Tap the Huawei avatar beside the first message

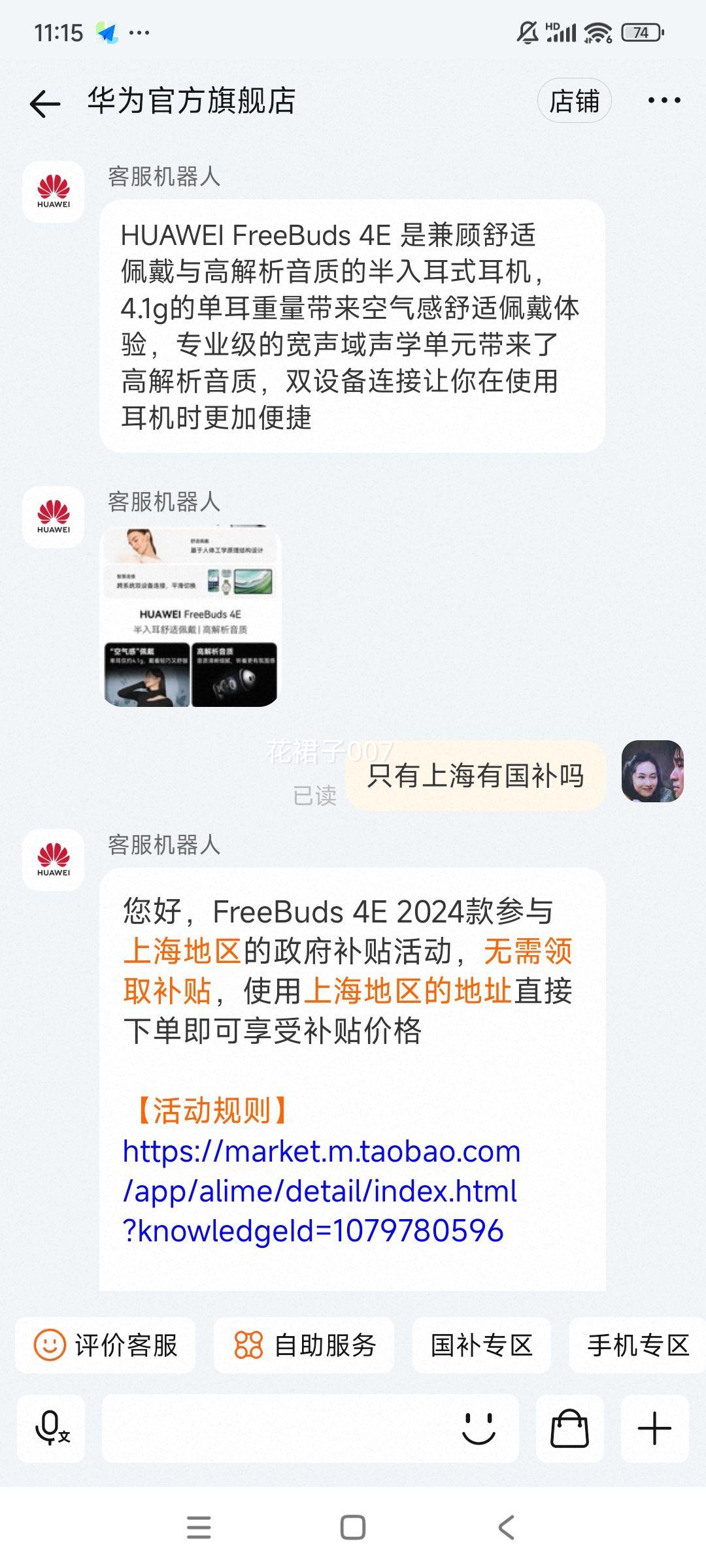coord(54,192)
